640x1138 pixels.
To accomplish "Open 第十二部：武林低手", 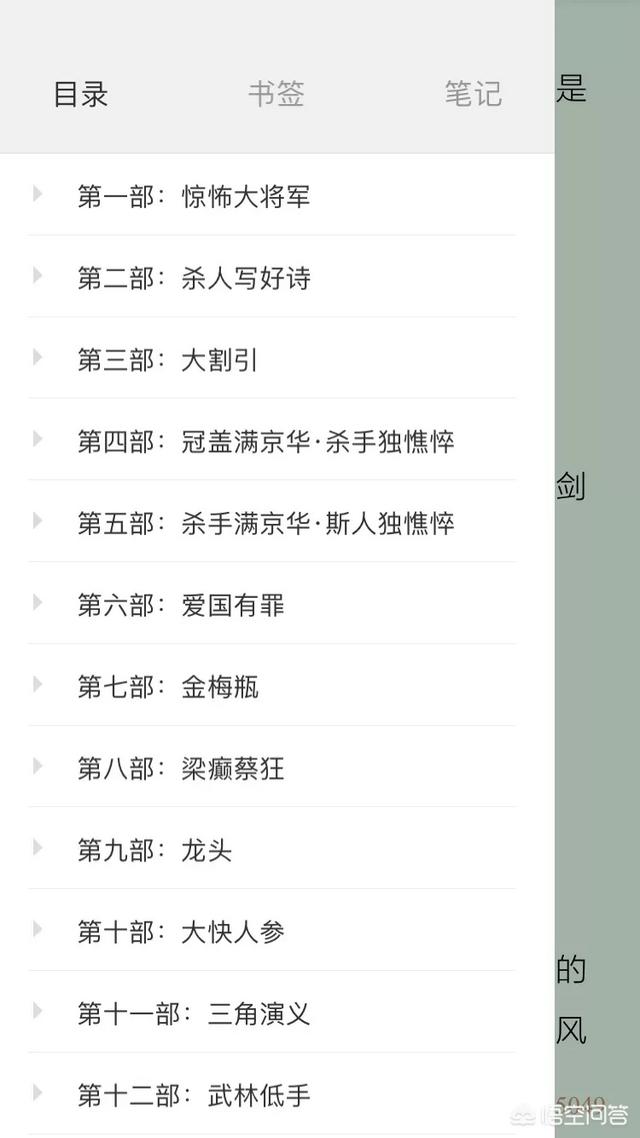I will [194, 1096].
